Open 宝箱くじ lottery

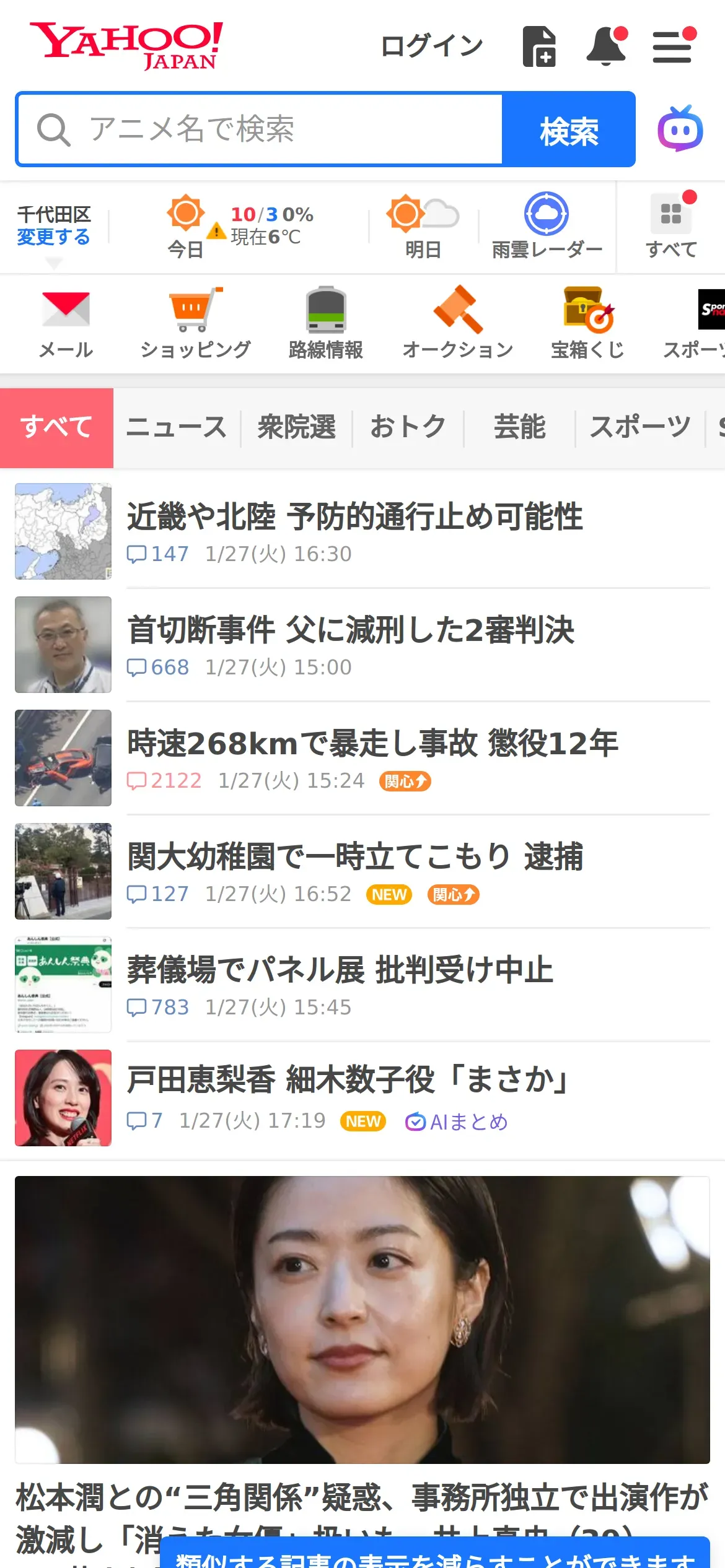pos(587,323)
